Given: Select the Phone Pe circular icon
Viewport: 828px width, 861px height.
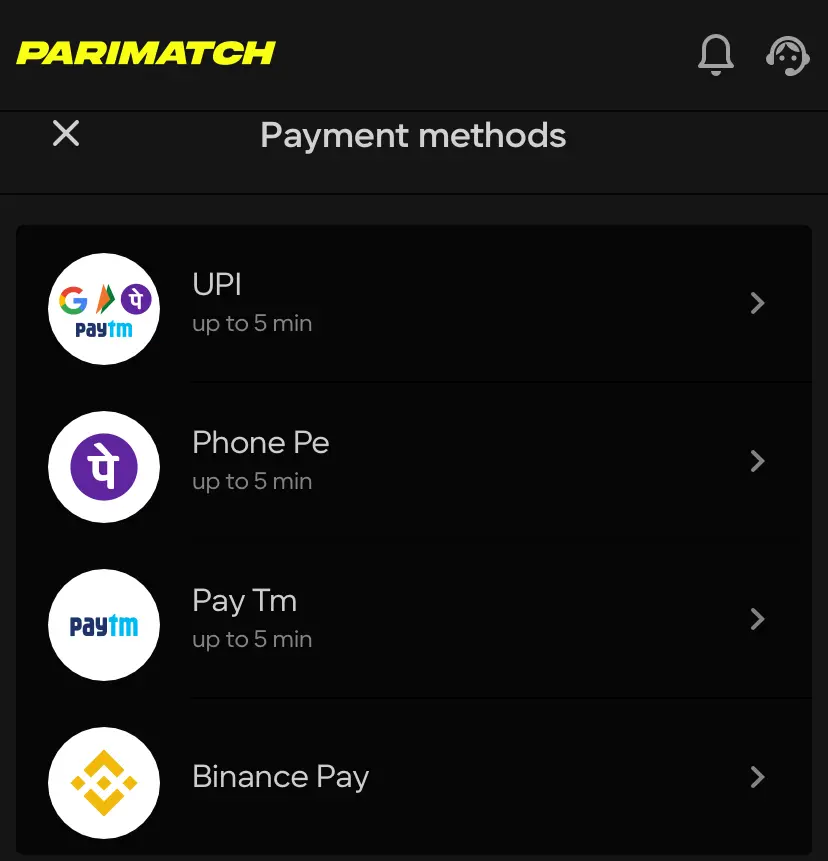Looking at the screenshot, I should pos(104,466).
